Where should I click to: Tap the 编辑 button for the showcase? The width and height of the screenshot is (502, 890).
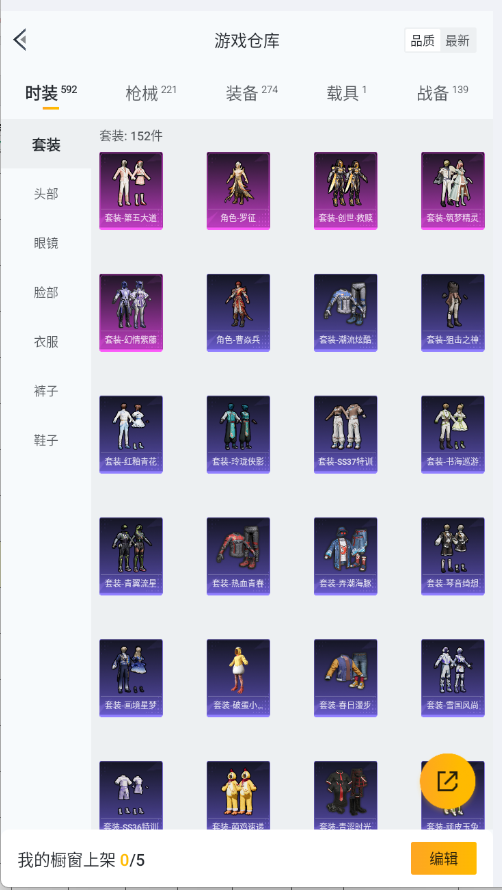pos(444,858)
